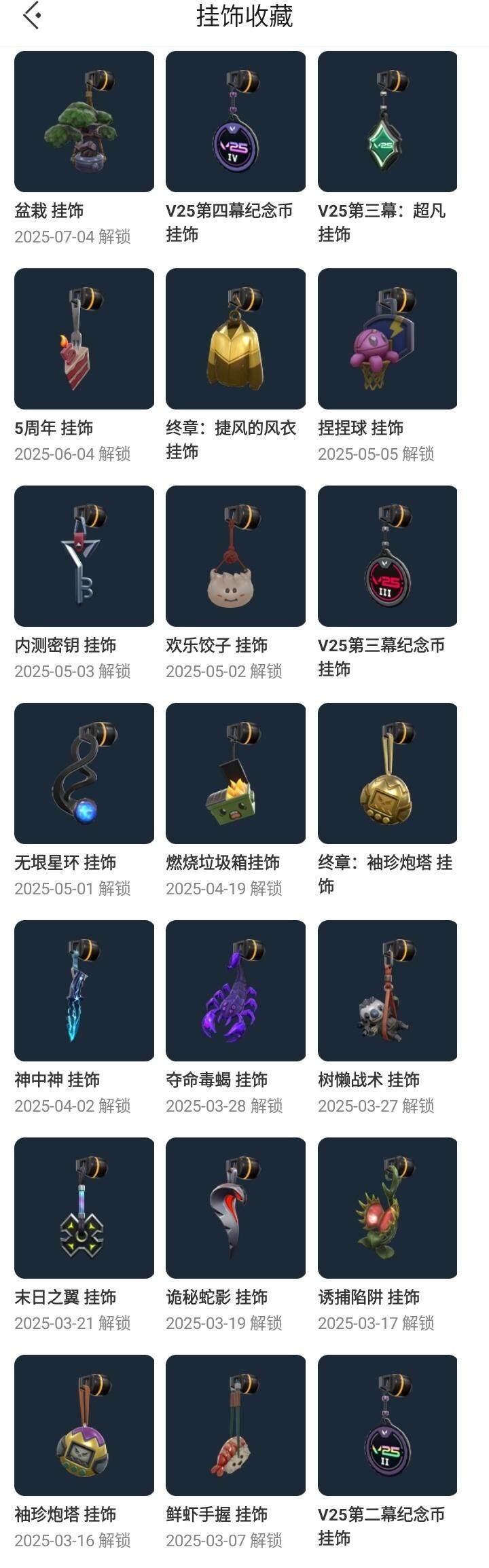Select the 欢乐饺子 挂饰 charm
This screenshot has width=489, height=1568.
coord(236,556)
